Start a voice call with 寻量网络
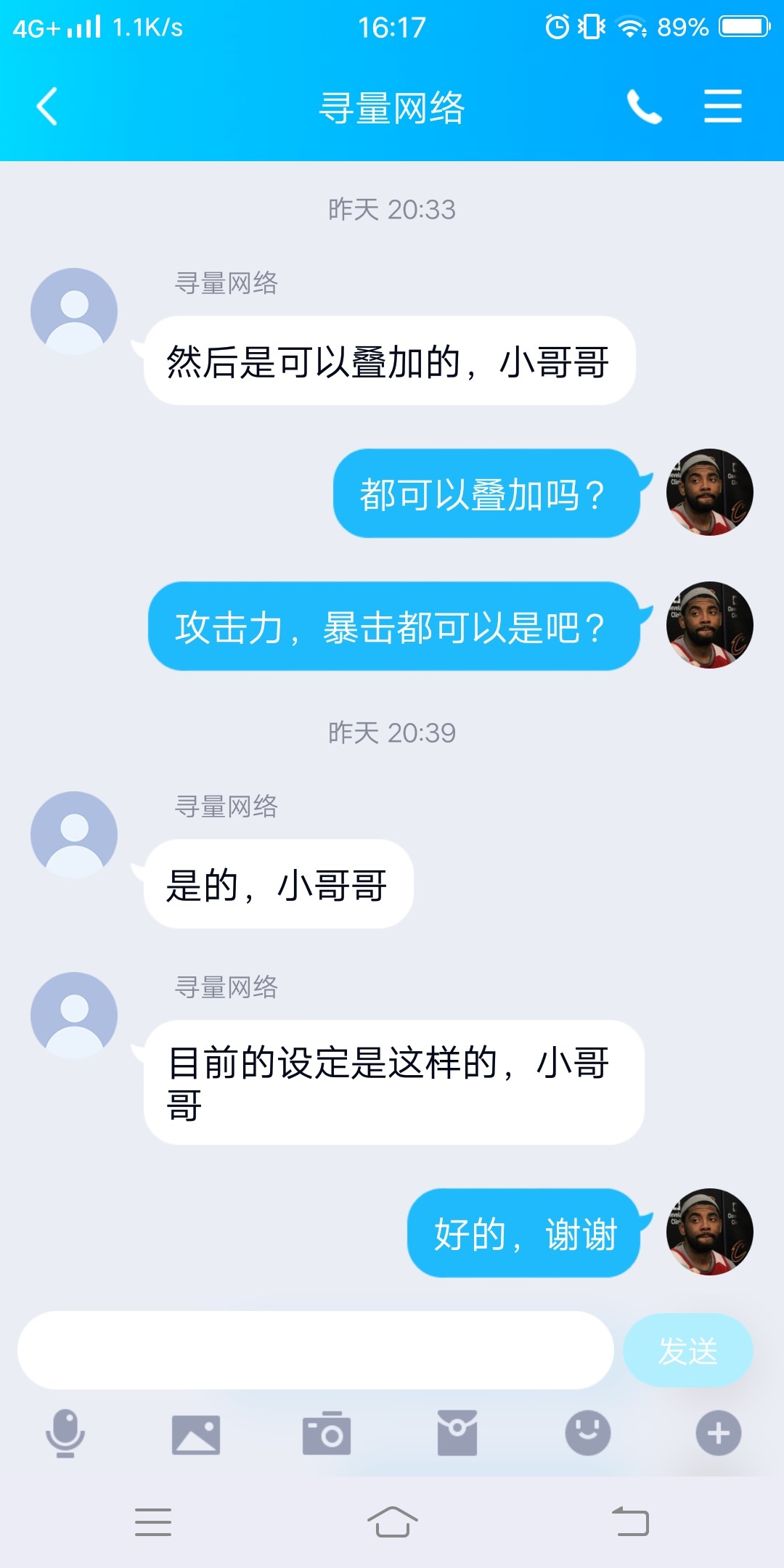Image resolution: width=784 pixels, height=1568 pixels. coord(643,107)
